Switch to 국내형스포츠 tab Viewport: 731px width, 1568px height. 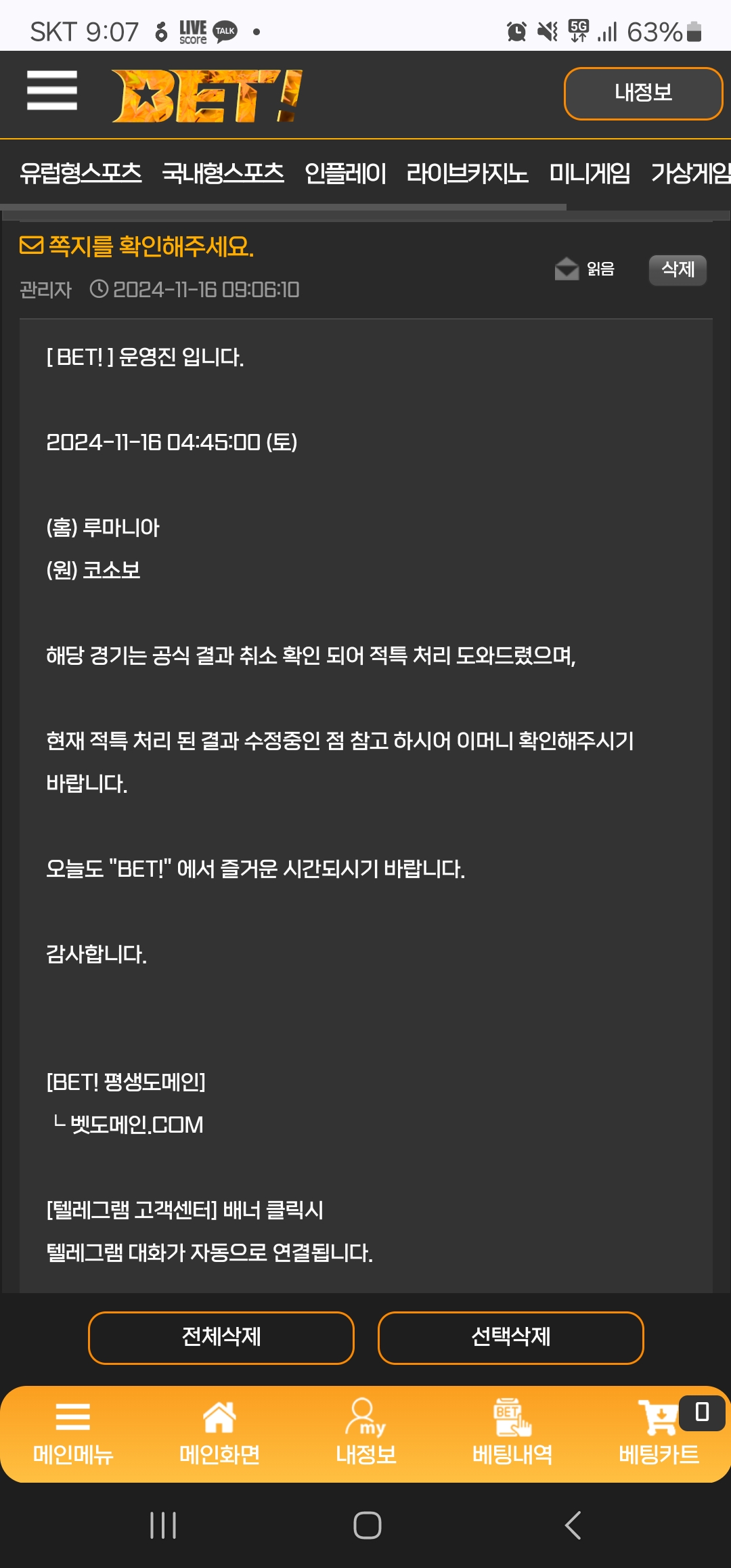coord(223,173)
